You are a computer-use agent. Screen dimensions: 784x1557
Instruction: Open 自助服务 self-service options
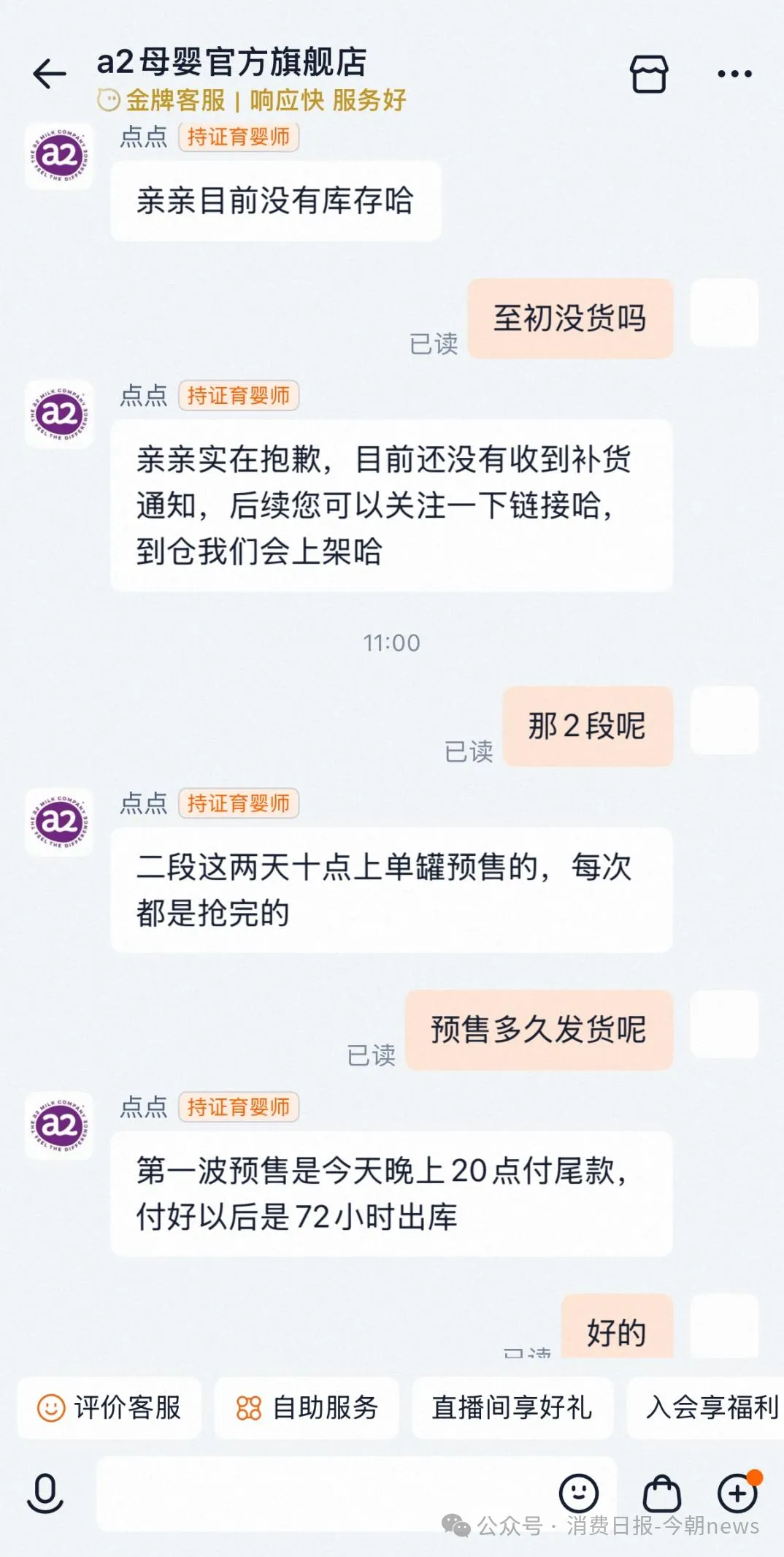(x=307, y=1407)
